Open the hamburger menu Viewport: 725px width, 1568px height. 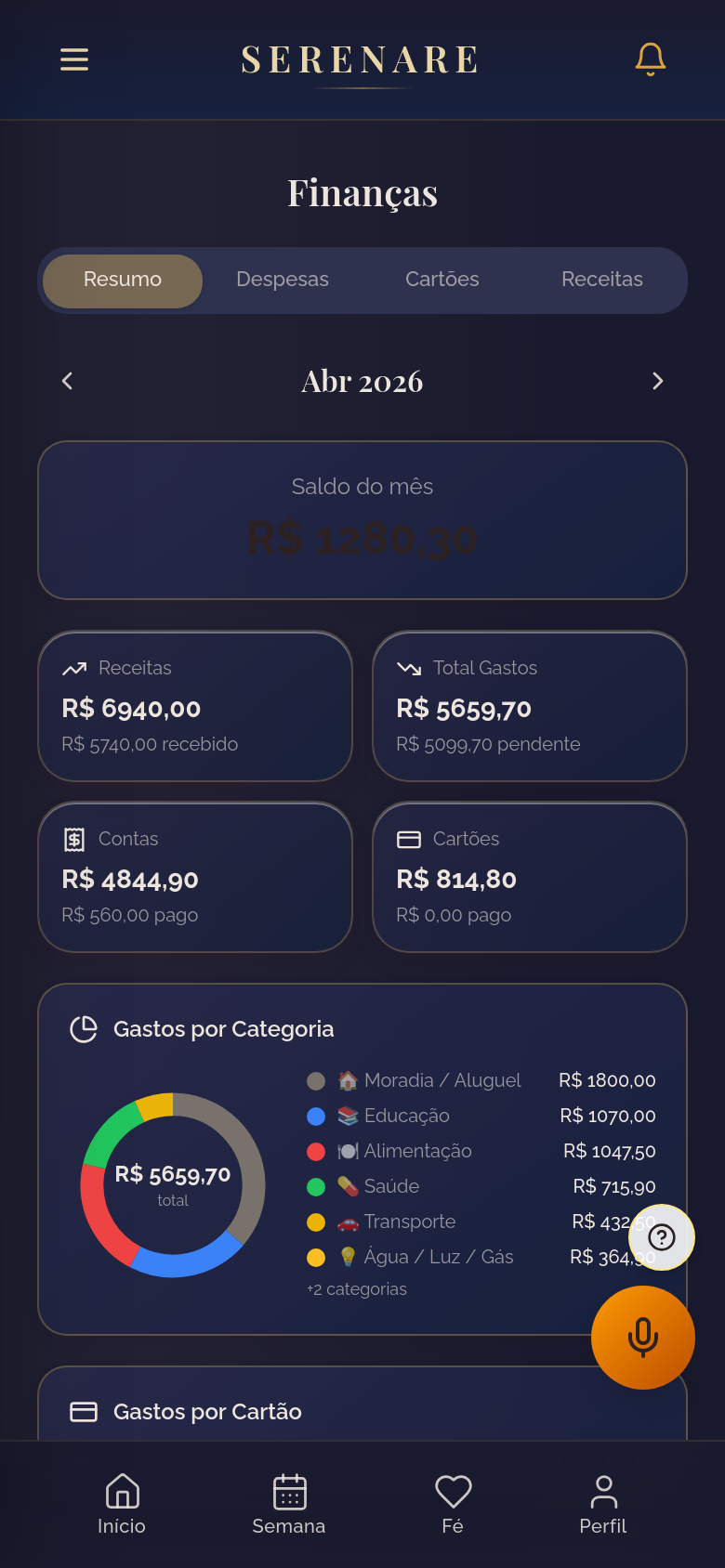click(73, 59)
